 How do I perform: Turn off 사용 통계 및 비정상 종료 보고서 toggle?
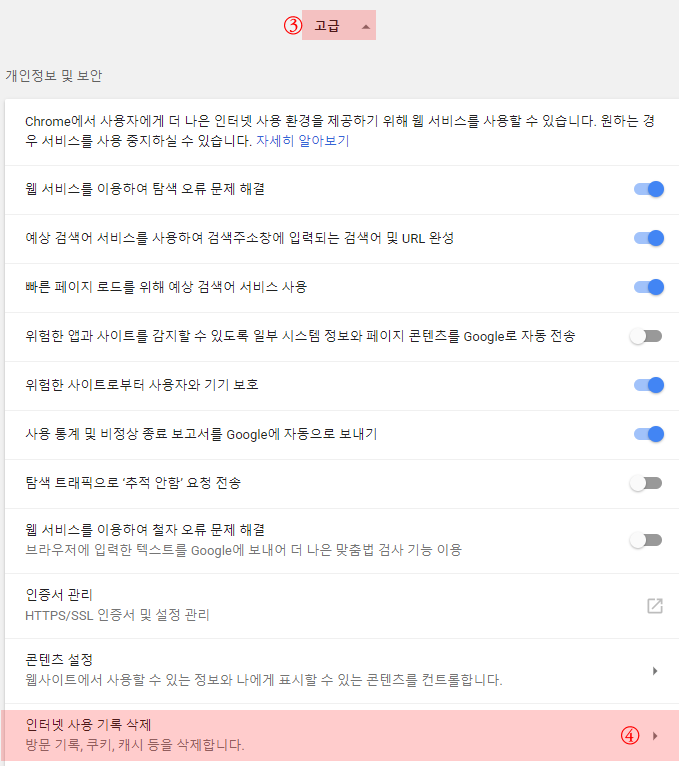(648, 434)
